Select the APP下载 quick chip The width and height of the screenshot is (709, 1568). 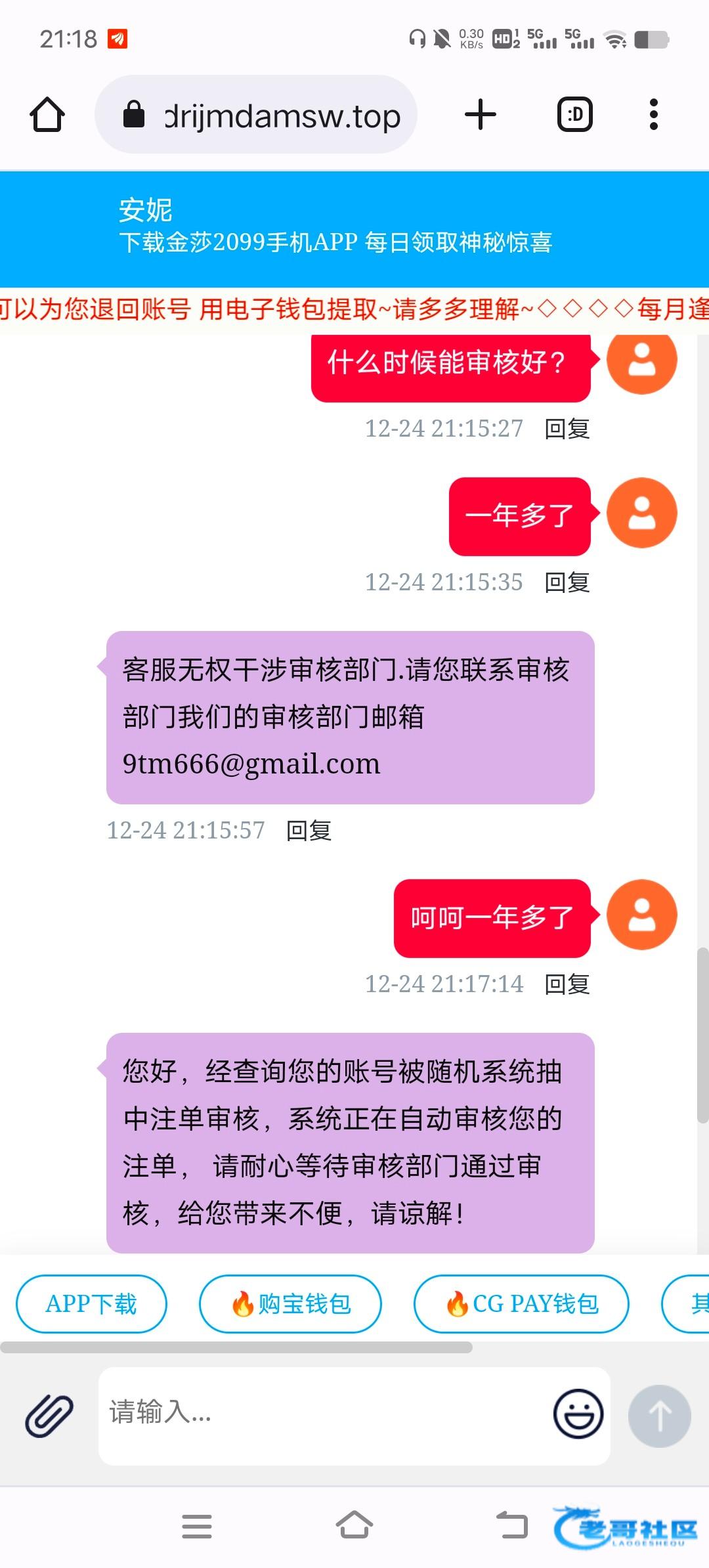(x=91, y=1303)
